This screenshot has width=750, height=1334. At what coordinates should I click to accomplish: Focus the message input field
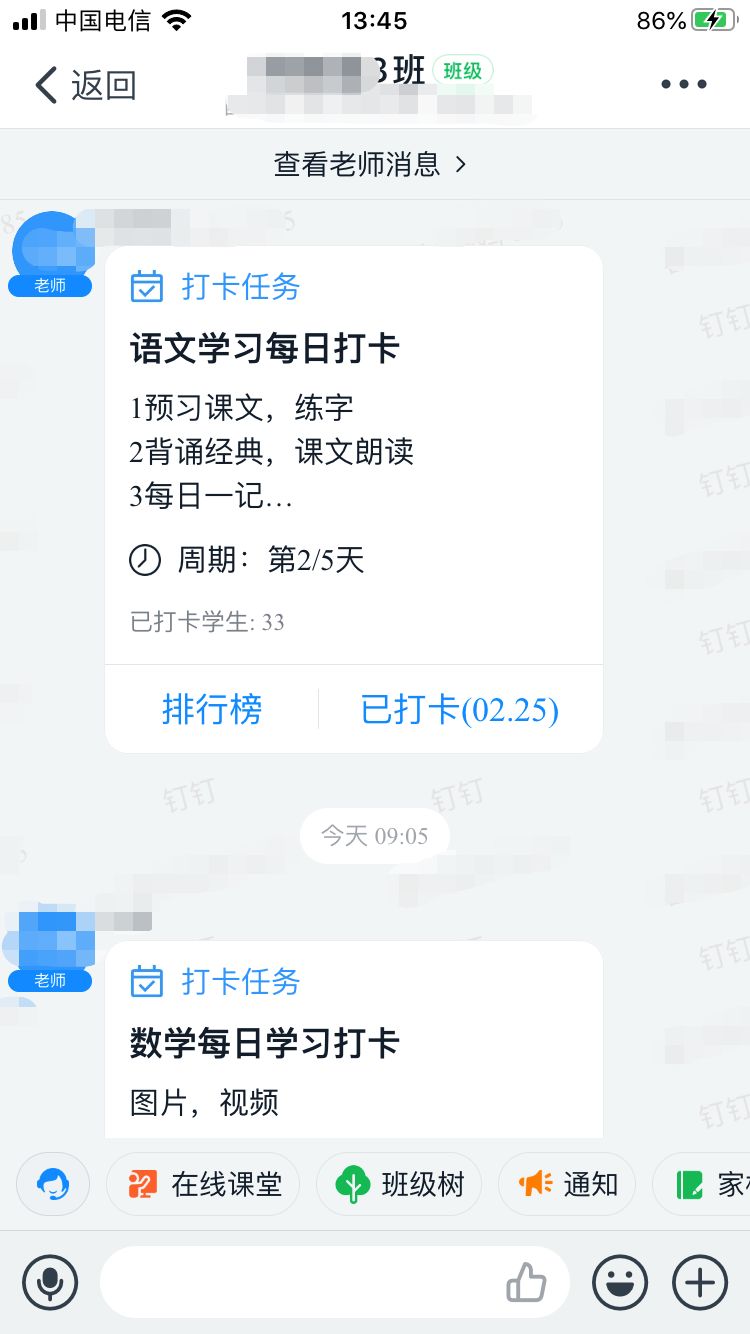pos(300,1282)
